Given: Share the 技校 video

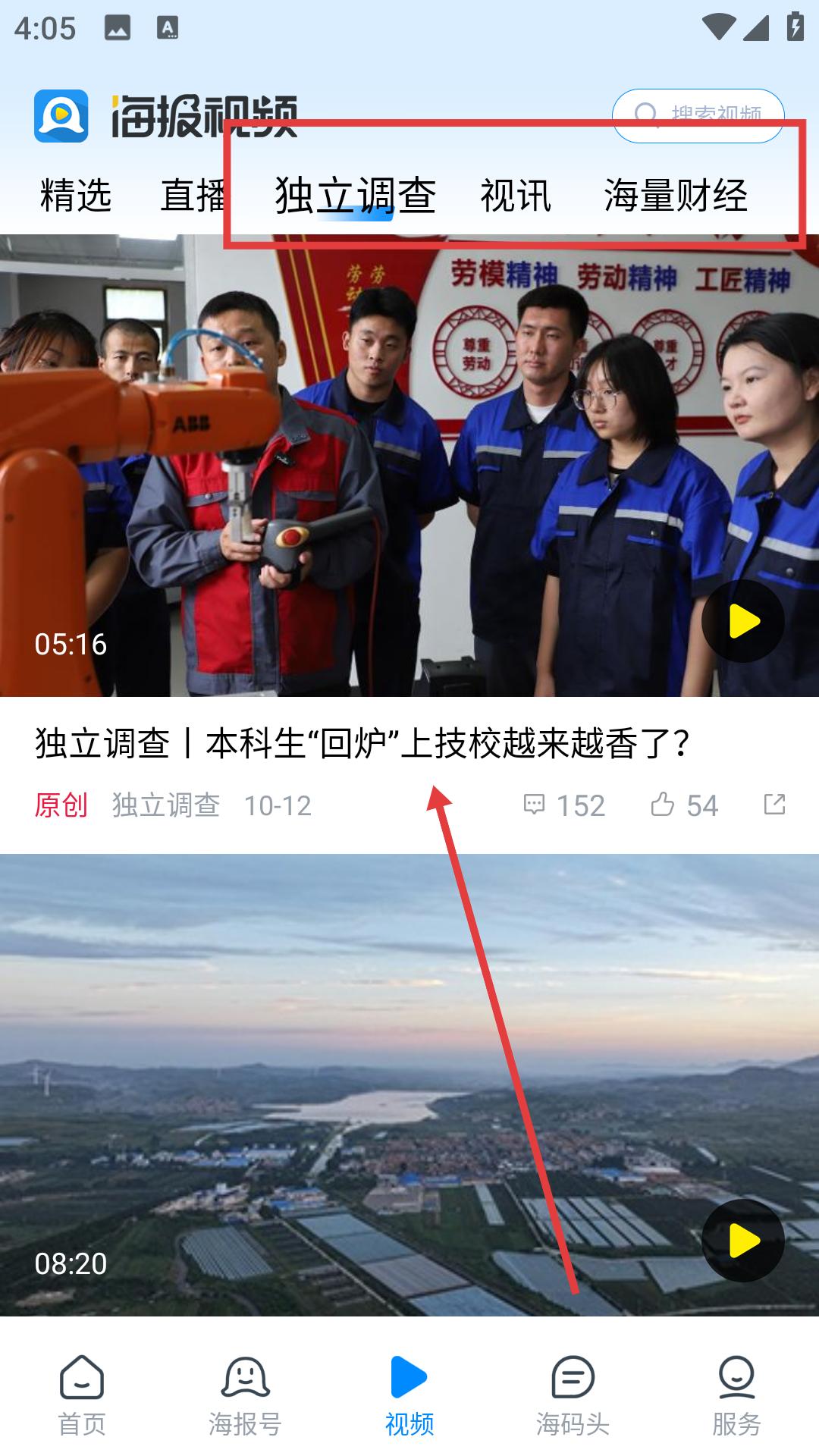Looking at the screenshot, I should pos(774,805).
